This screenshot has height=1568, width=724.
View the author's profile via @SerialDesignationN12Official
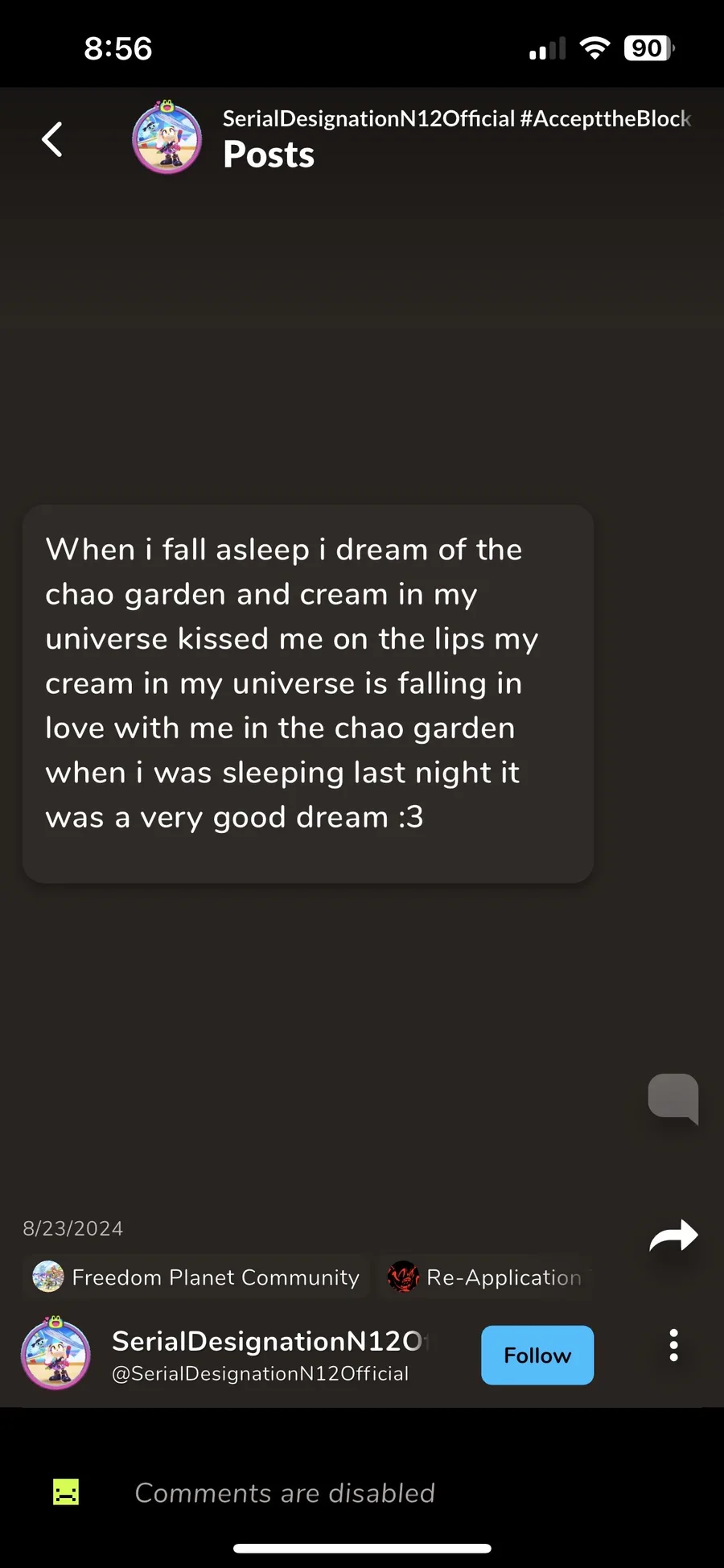point(260,1374)
